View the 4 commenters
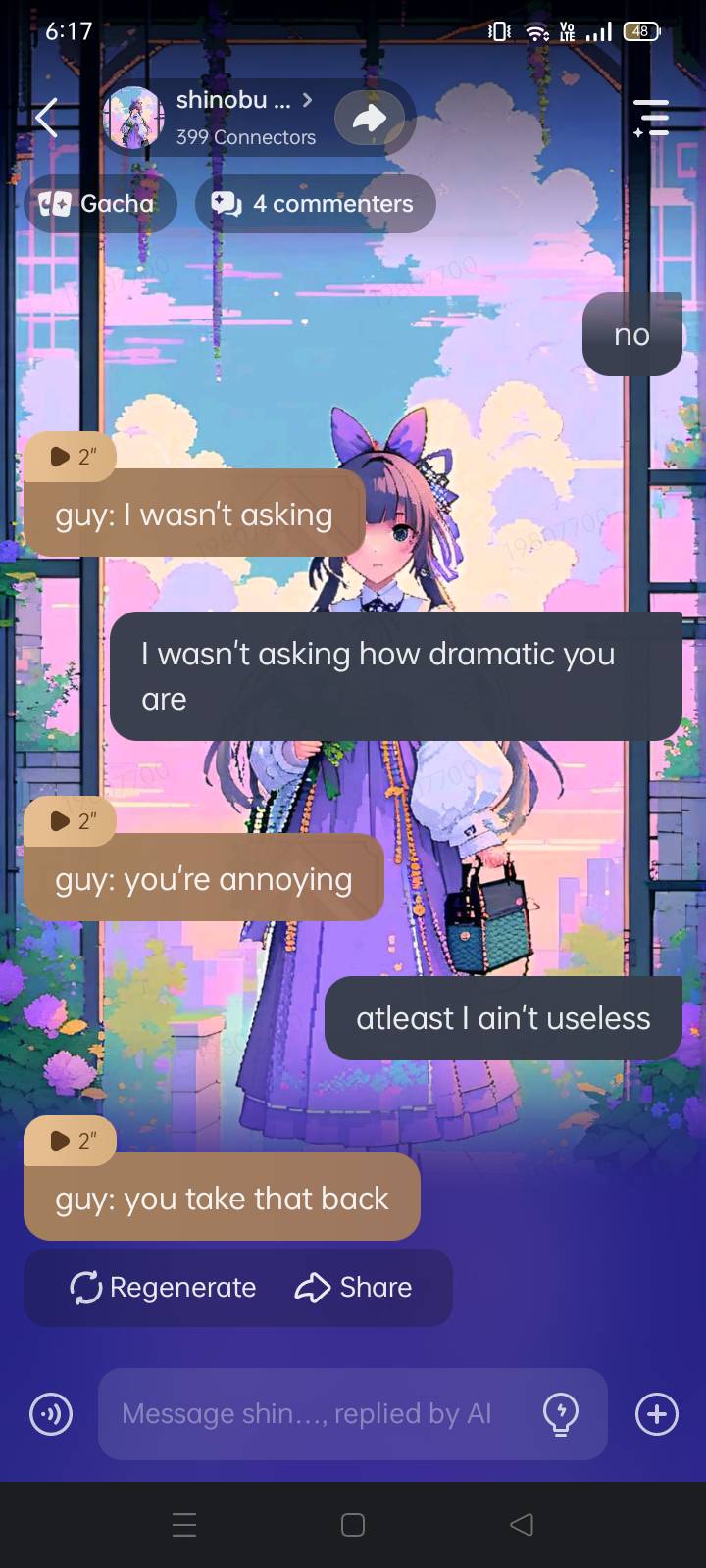The width and height of the screenshot is (706, 1568). [x=315, y=204]
